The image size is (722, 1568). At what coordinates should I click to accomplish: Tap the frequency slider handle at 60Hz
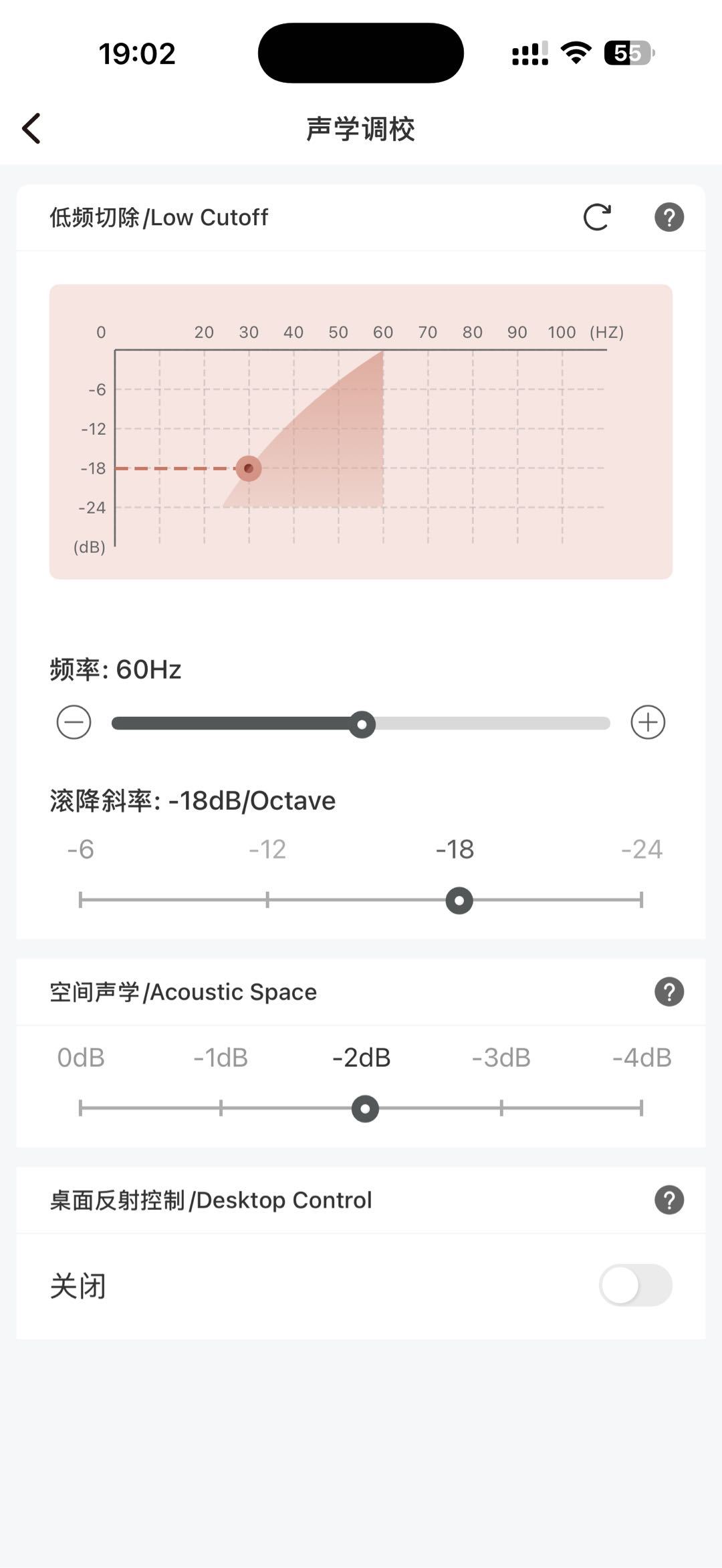click(x=362, y=724)
